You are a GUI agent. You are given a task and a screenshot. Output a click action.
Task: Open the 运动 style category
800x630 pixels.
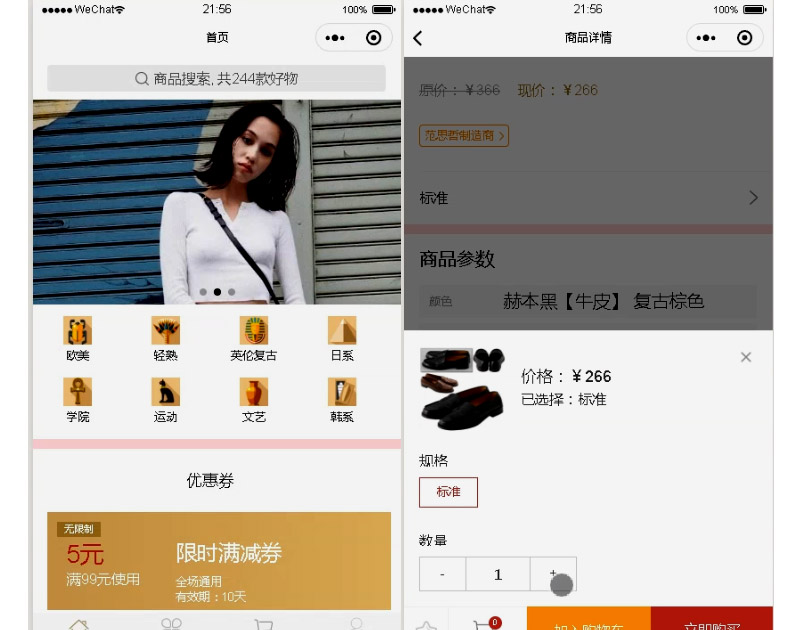[x=165, y=400]
